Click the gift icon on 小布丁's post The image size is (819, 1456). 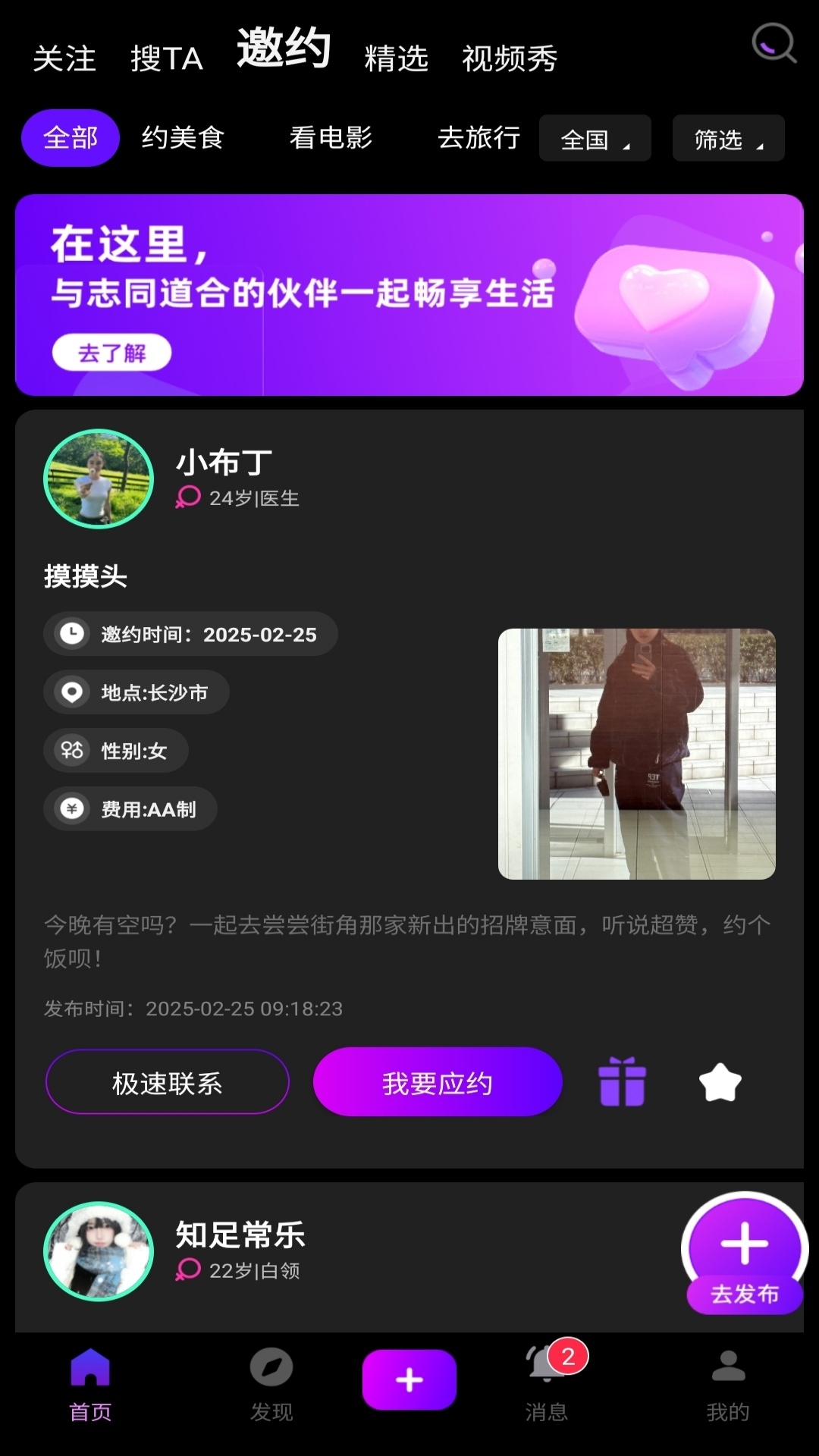[623, 1083]
